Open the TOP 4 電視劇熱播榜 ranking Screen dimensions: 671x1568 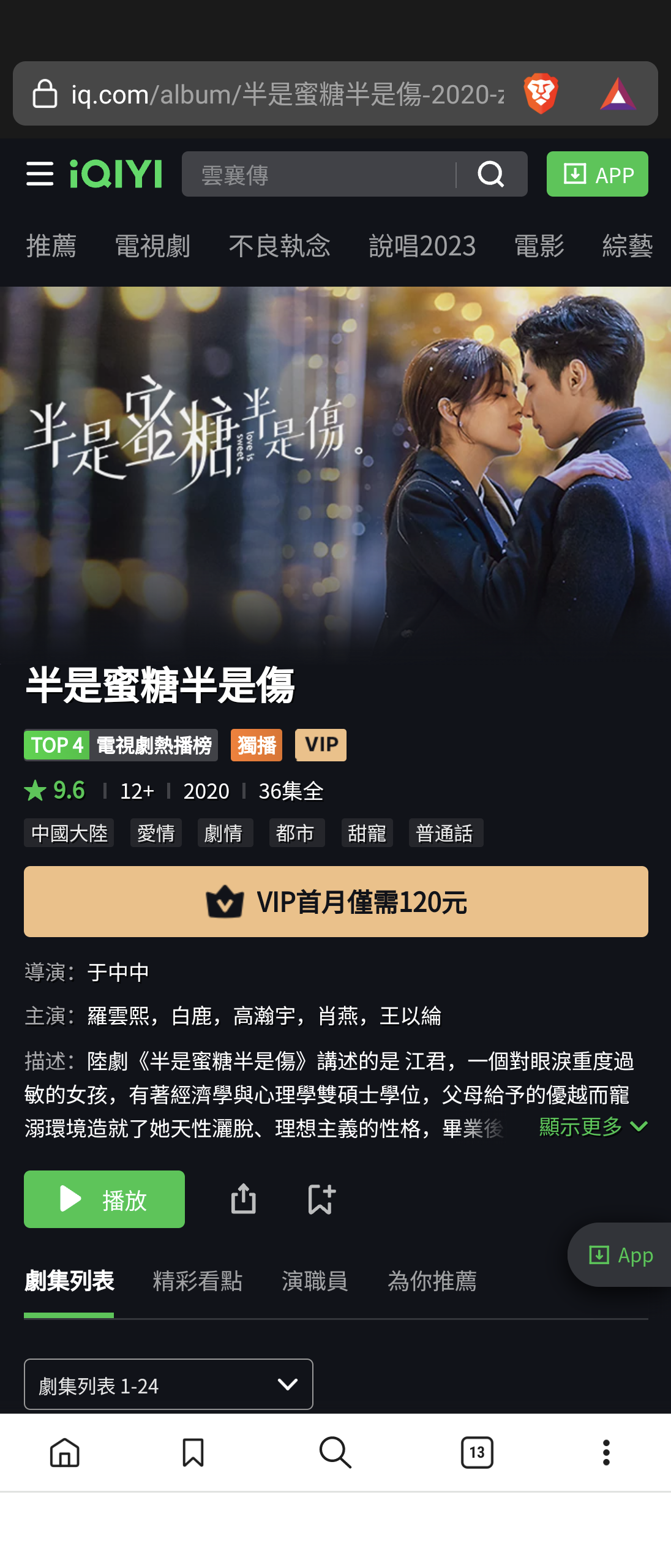coord(121,745)
